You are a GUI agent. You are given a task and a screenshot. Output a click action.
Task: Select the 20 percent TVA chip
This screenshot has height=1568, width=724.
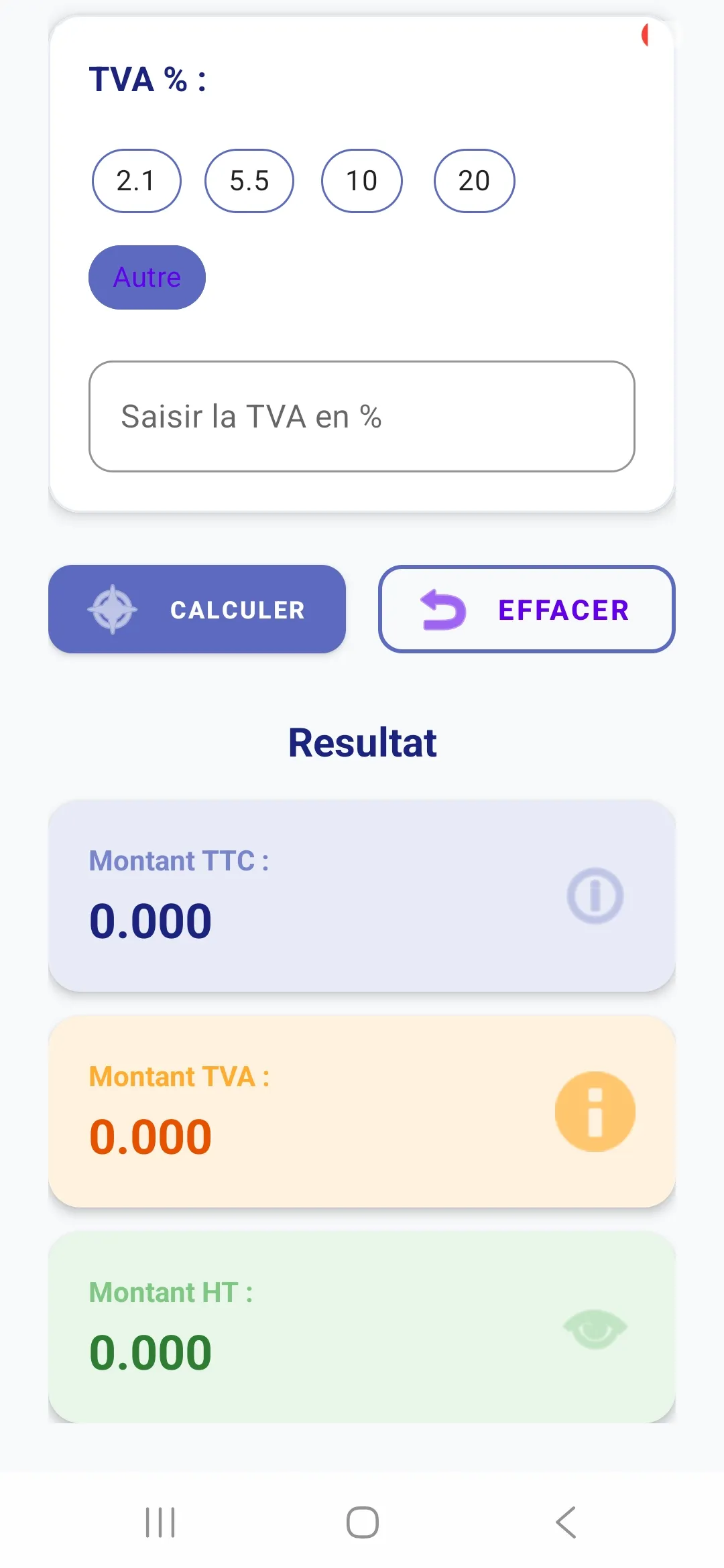(x=474, y=181)
